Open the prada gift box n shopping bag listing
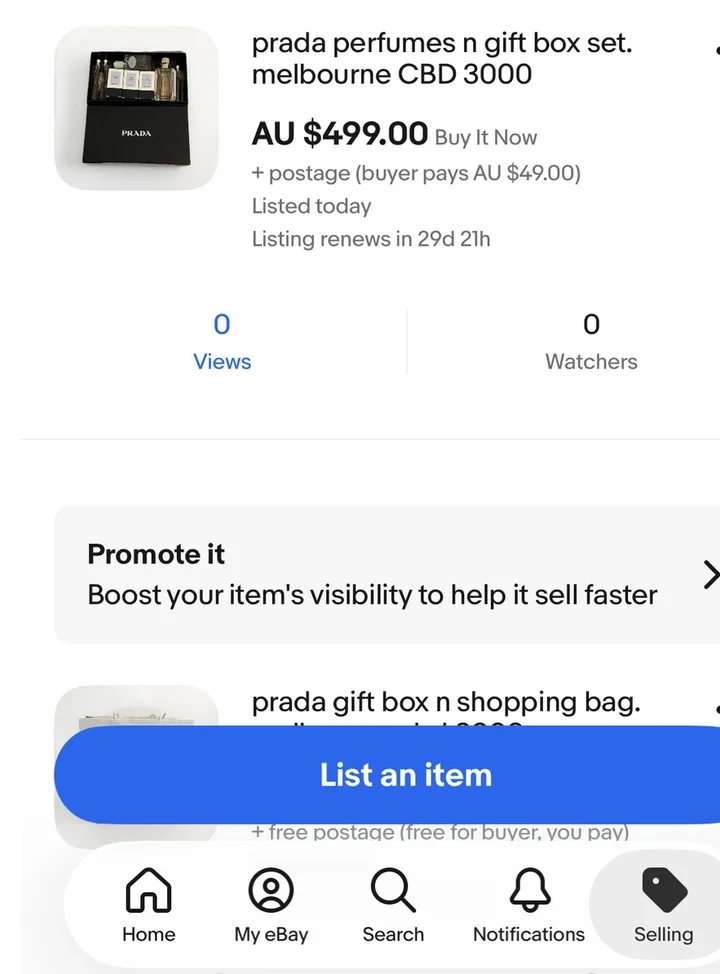720x974 pixels. (x=445, y=702)
